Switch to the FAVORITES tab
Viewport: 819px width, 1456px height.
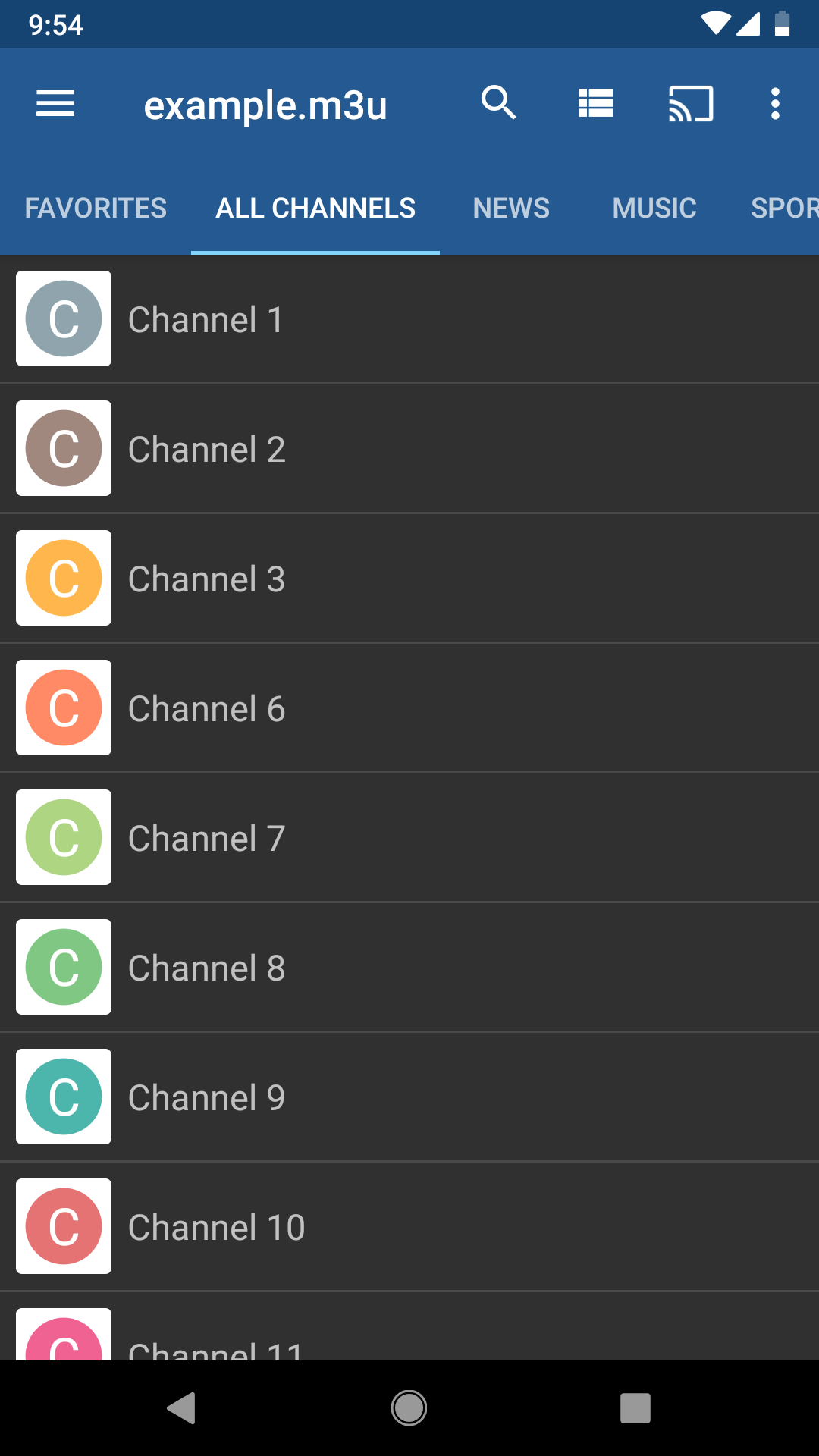(95, 207)
